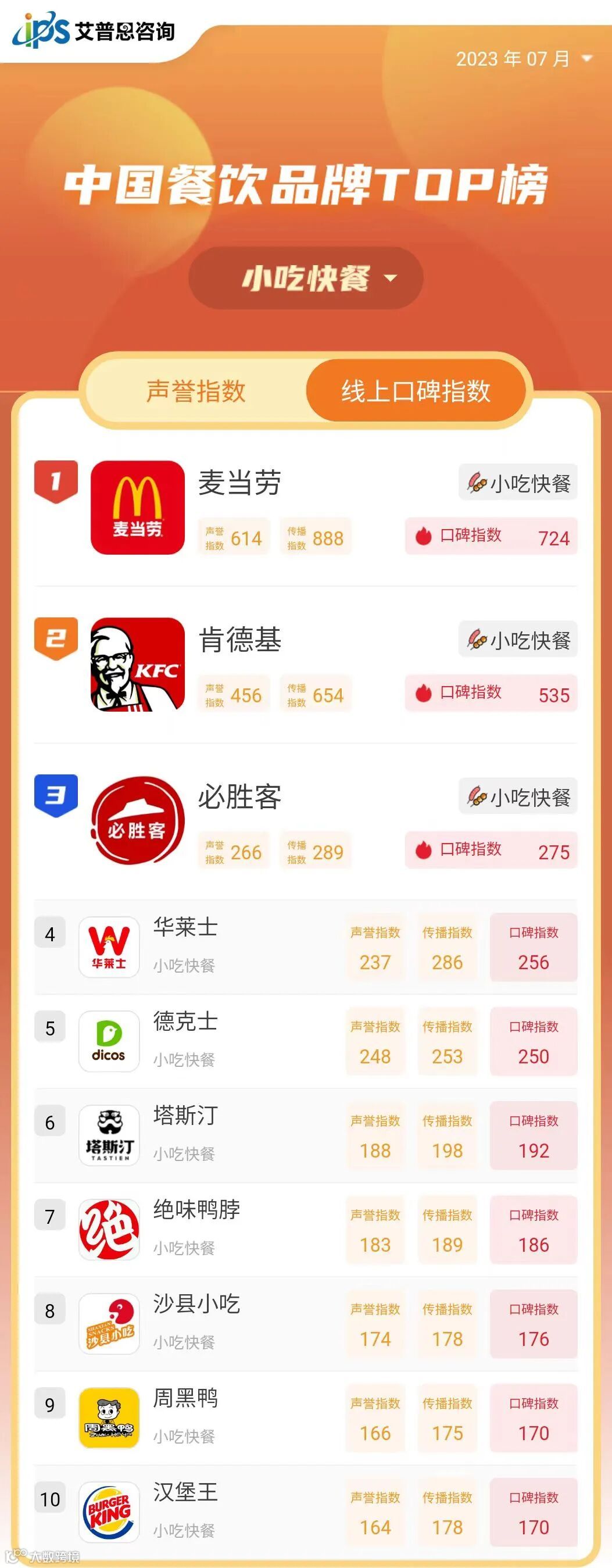View the 塔斯汀 ranking details
The image size is (612, 1568).
coord(185,1116)
